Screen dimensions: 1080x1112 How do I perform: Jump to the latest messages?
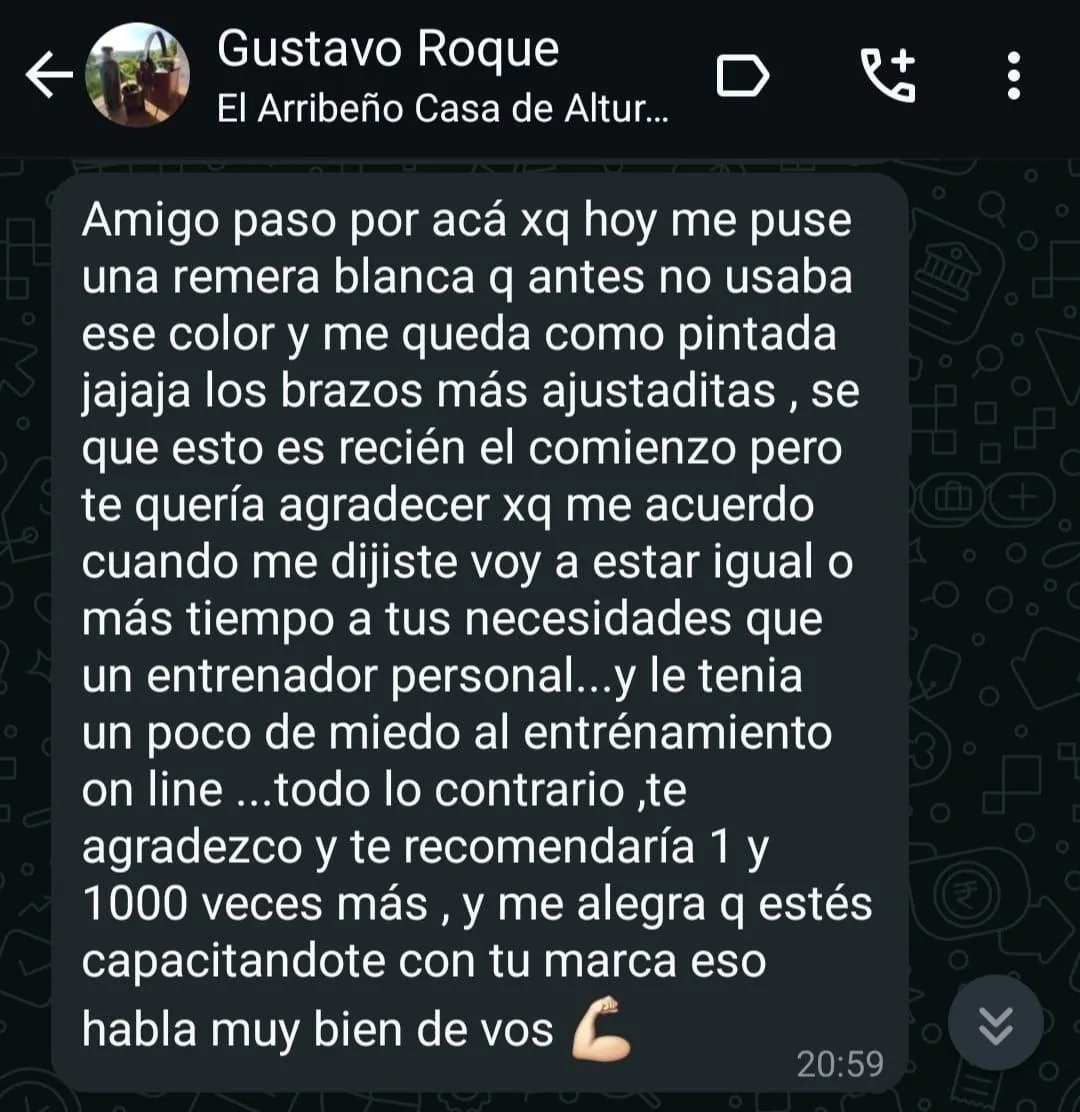click(995, 1023)
